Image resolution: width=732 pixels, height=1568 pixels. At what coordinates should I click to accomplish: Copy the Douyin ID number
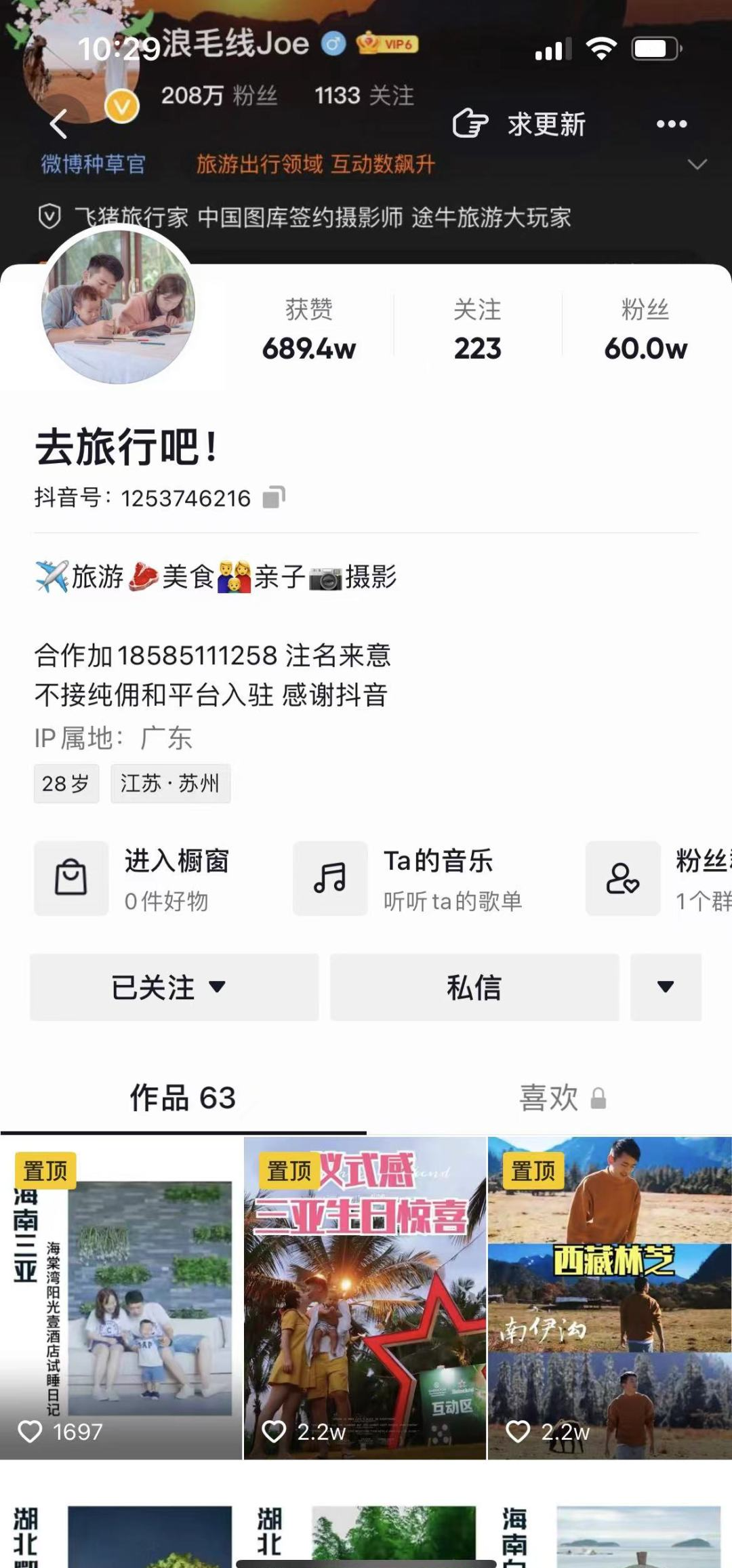(274, 498)
